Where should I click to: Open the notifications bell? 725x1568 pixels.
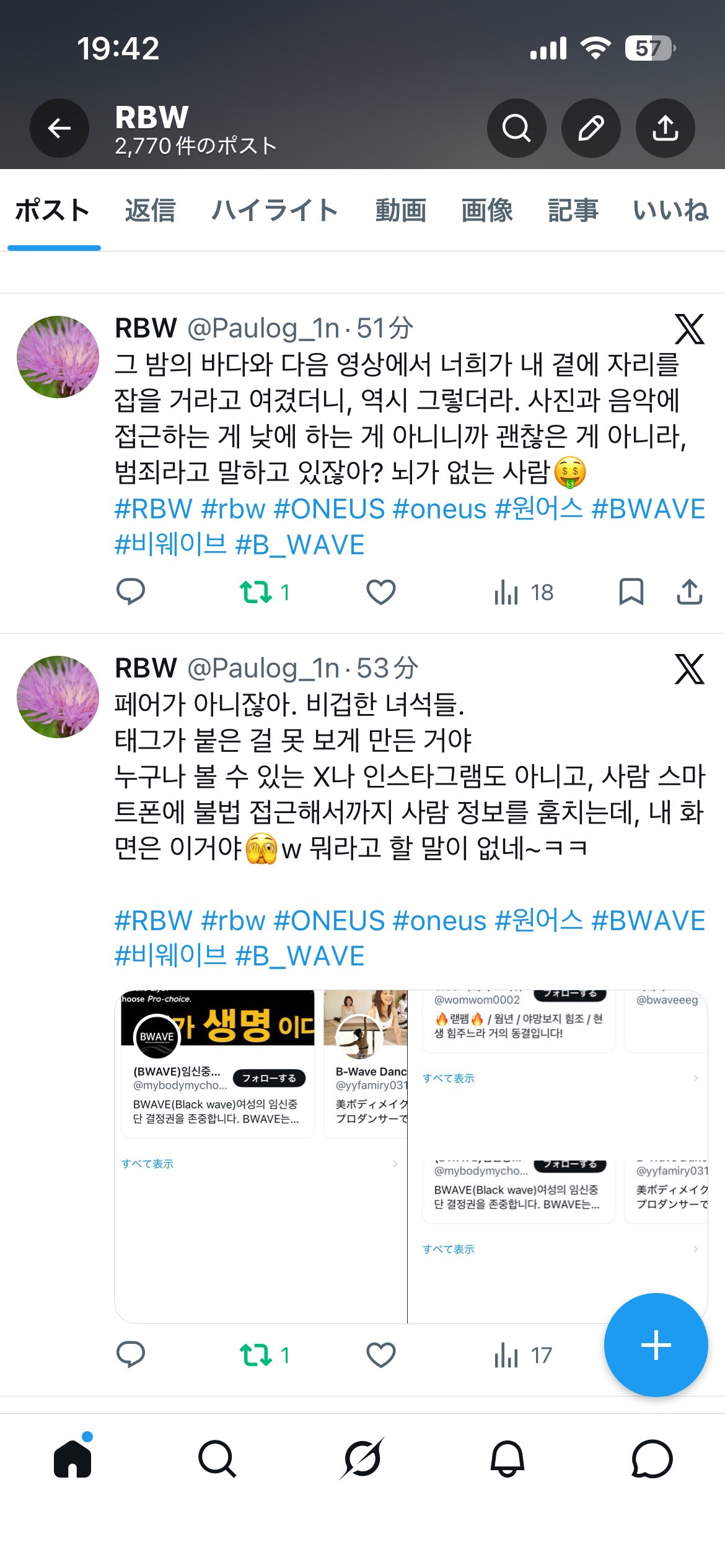(x=507, y=1459)
